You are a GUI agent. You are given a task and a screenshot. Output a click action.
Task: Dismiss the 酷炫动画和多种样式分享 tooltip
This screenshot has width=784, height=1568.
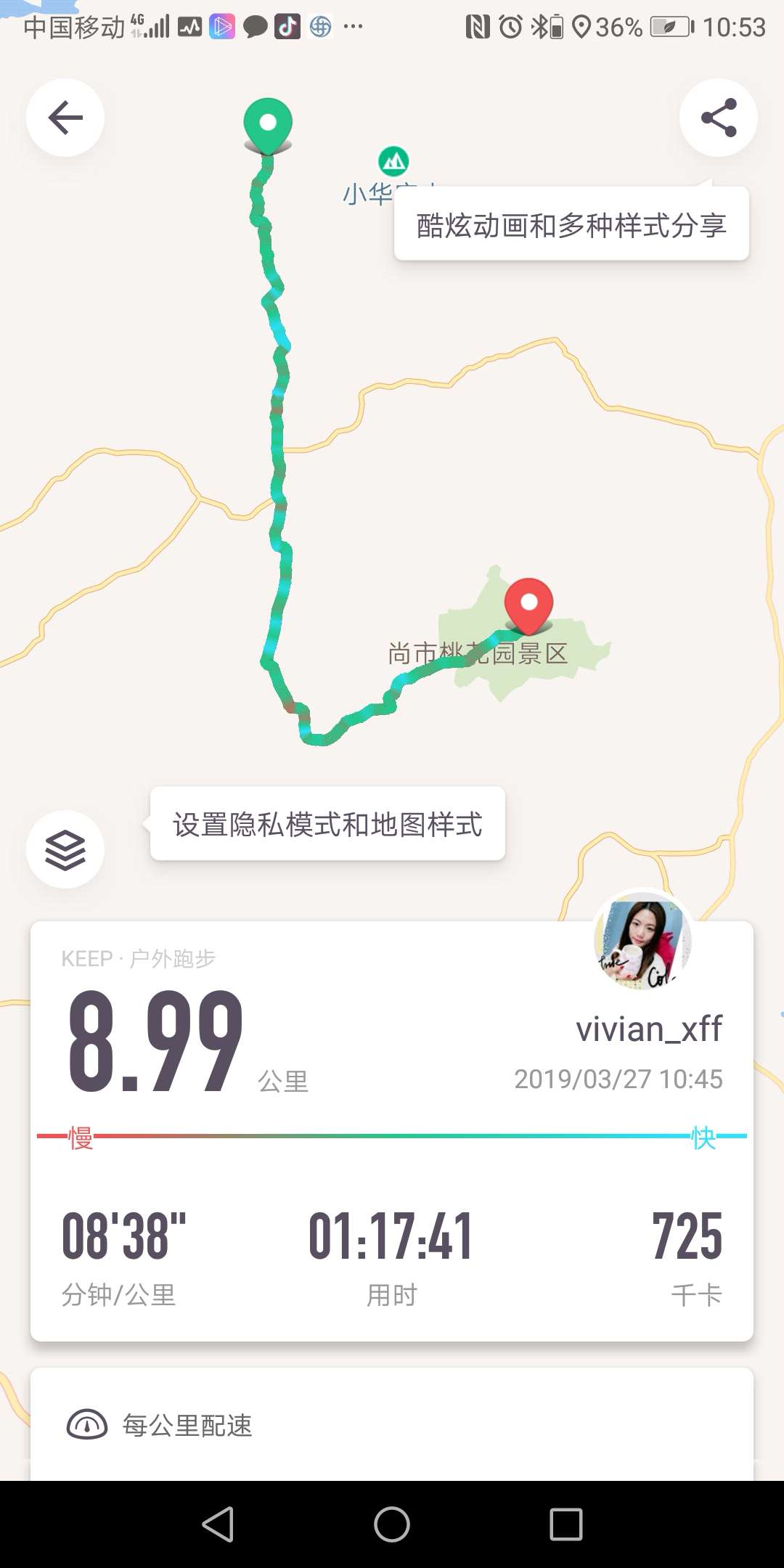click(571, 224)
